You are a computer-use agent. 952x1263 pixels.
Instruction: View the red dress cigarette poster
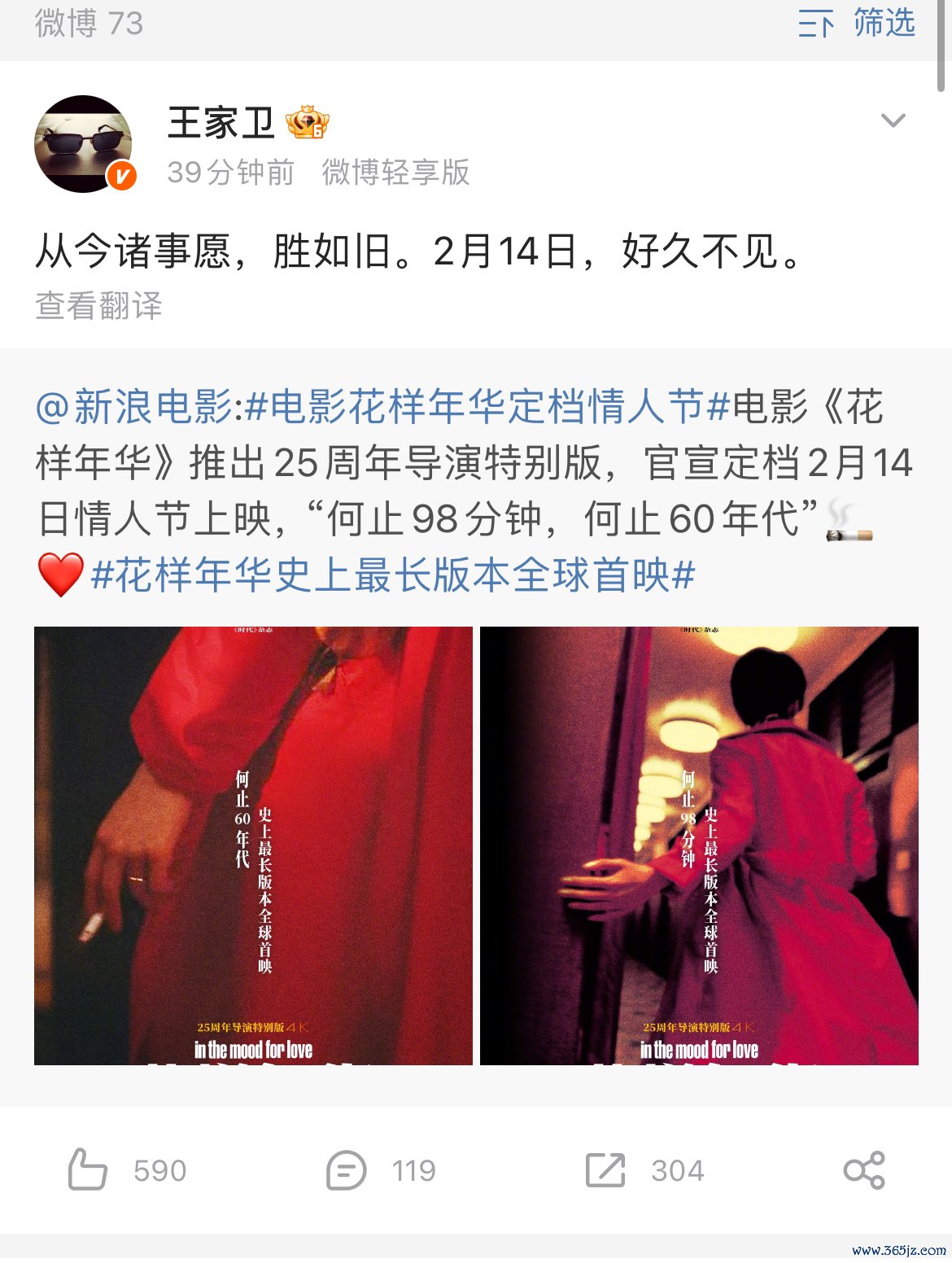click(253, 845)
